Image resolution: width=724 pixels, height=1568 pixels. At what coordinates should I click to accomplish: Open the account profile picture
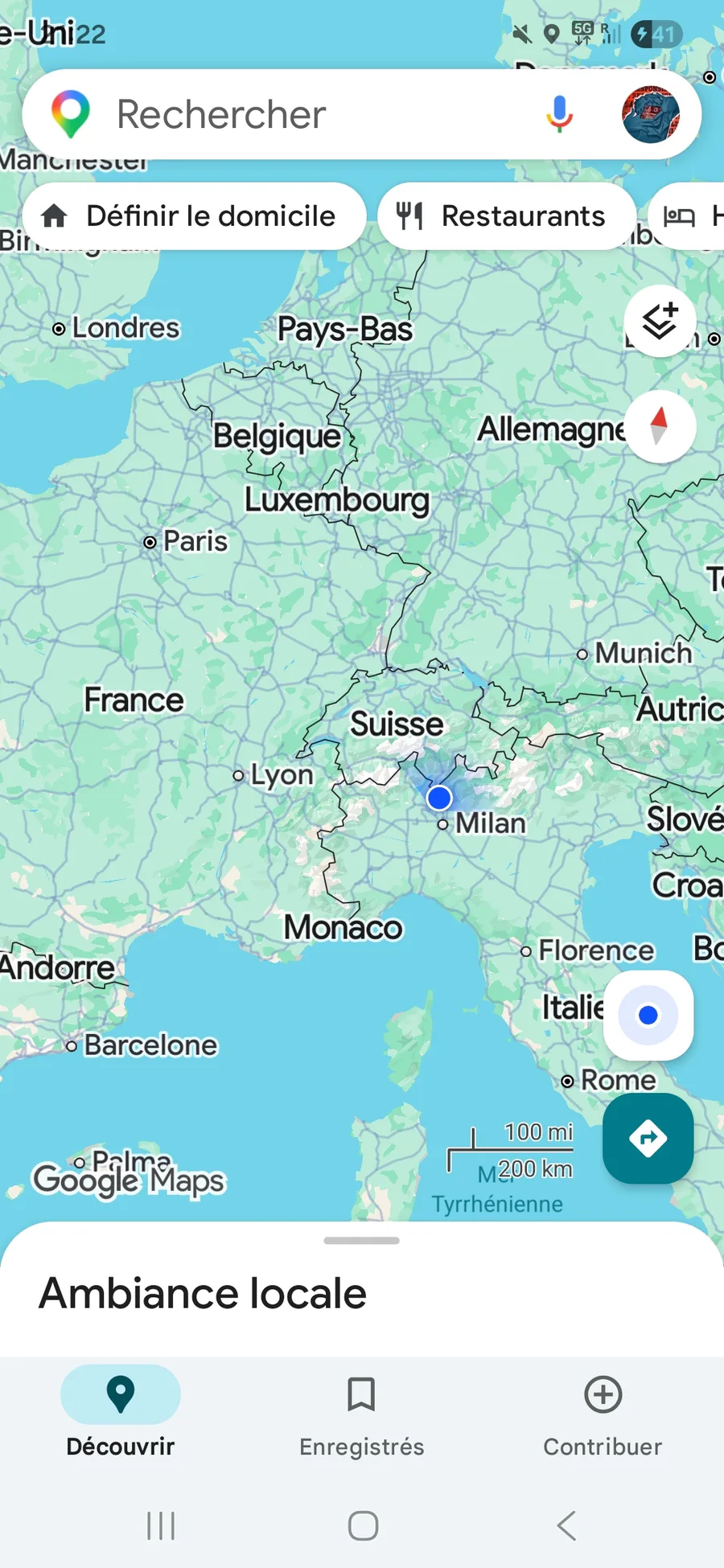(x=651, y=114)
